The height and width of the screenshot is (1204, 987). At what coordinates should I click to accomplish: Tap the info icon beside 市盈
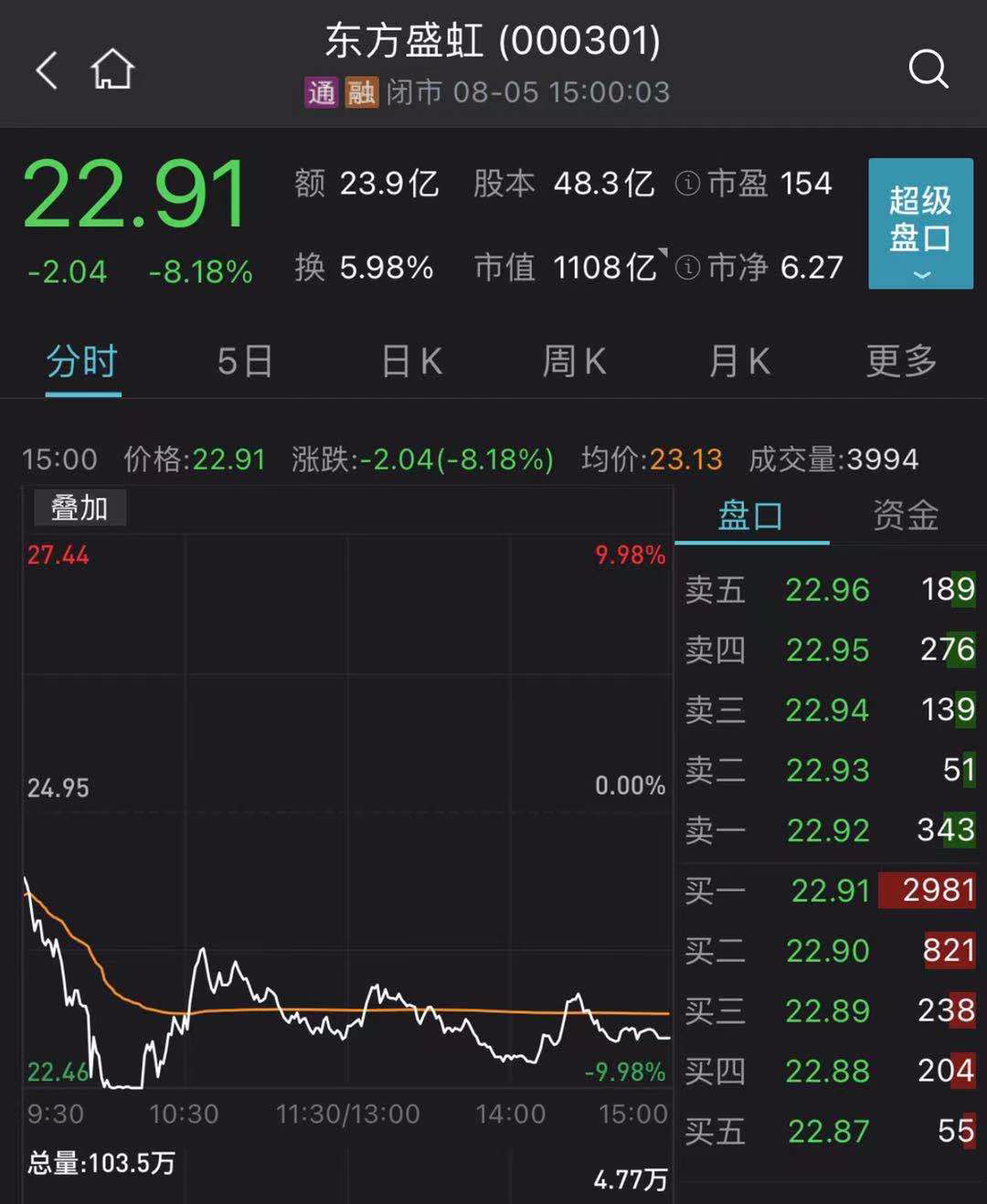click(687, 185)
